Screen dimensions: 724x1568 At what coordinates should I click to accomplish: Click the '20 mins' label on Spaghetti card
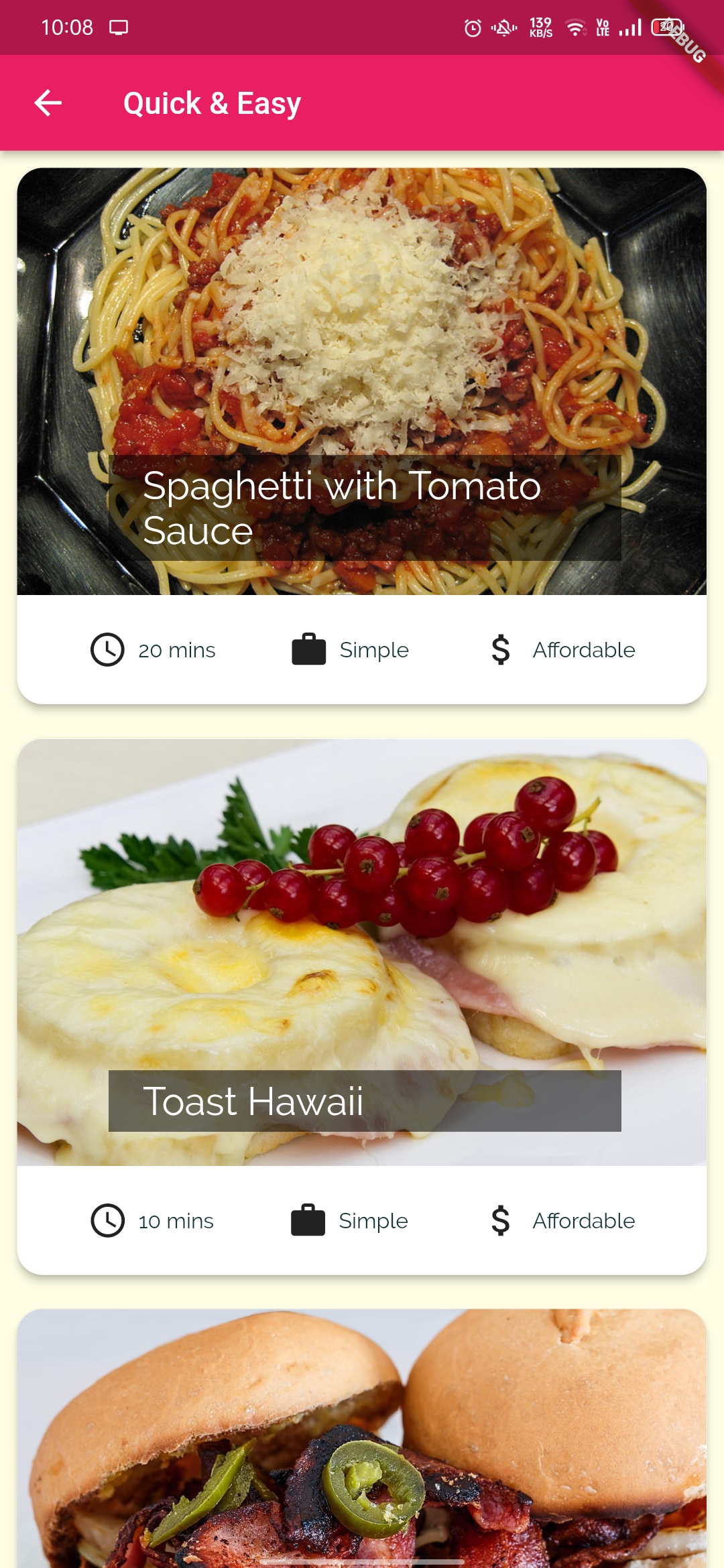(x=176, y=649)
